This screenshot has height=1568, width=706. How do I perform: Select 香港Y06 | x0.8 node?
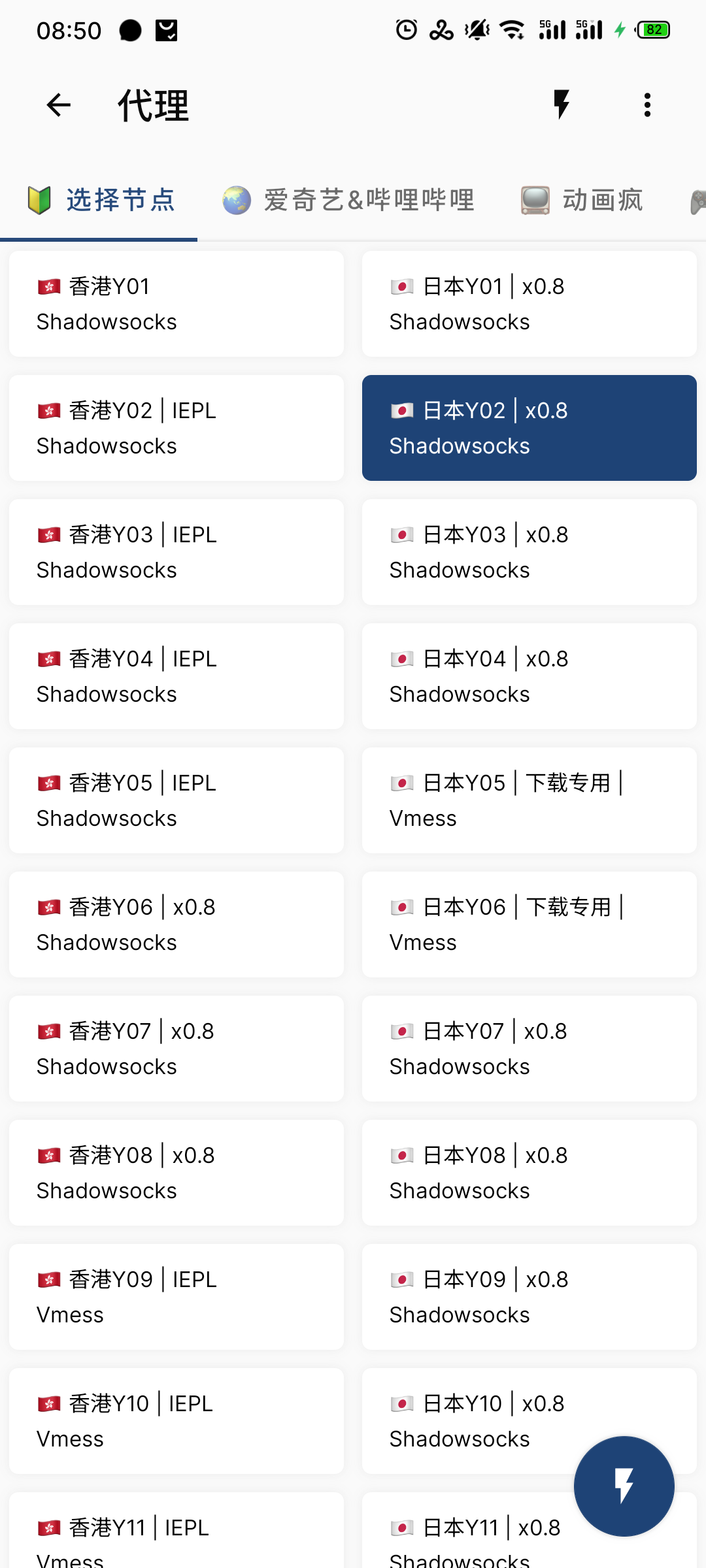(x=176, y=924)
